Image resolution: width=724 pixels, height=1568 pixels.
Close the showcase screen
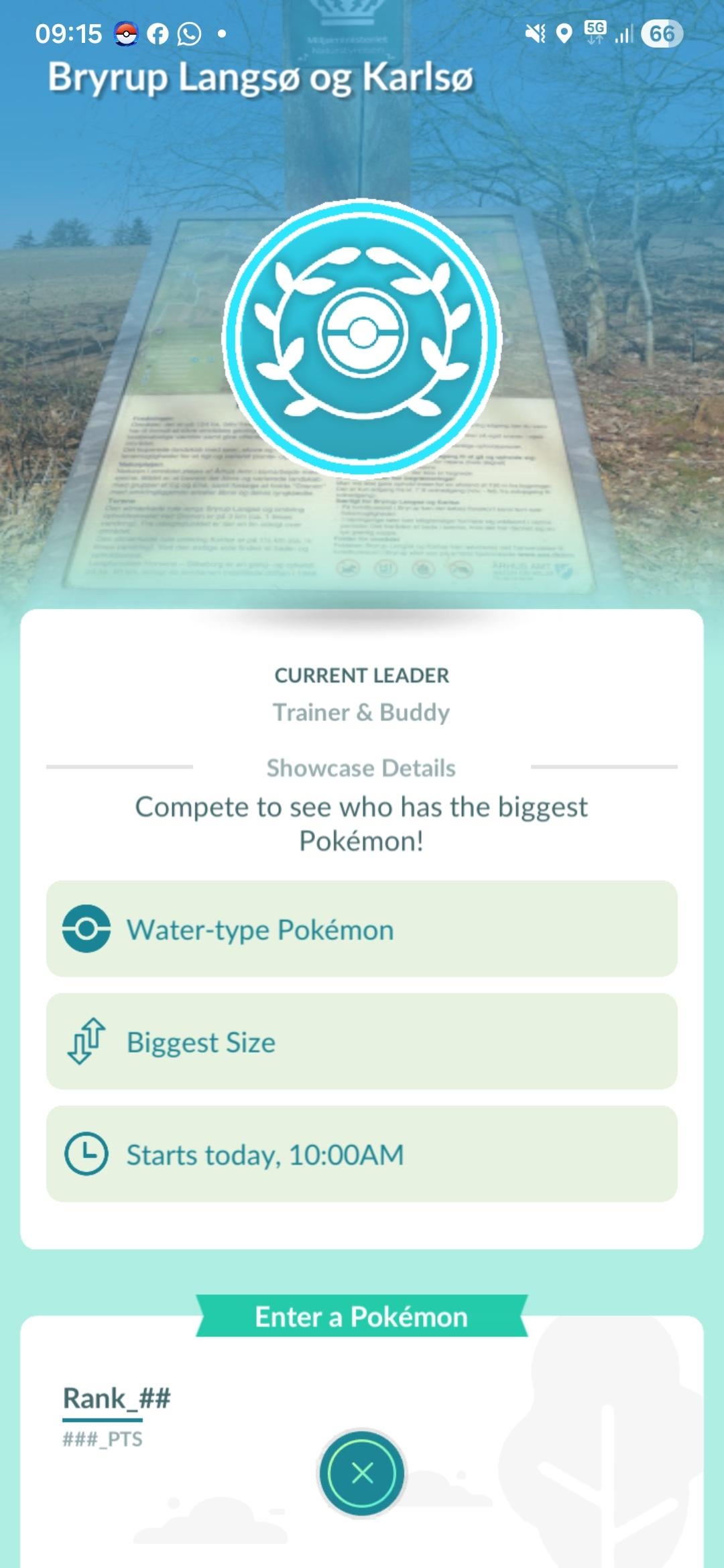(362, 1473)
